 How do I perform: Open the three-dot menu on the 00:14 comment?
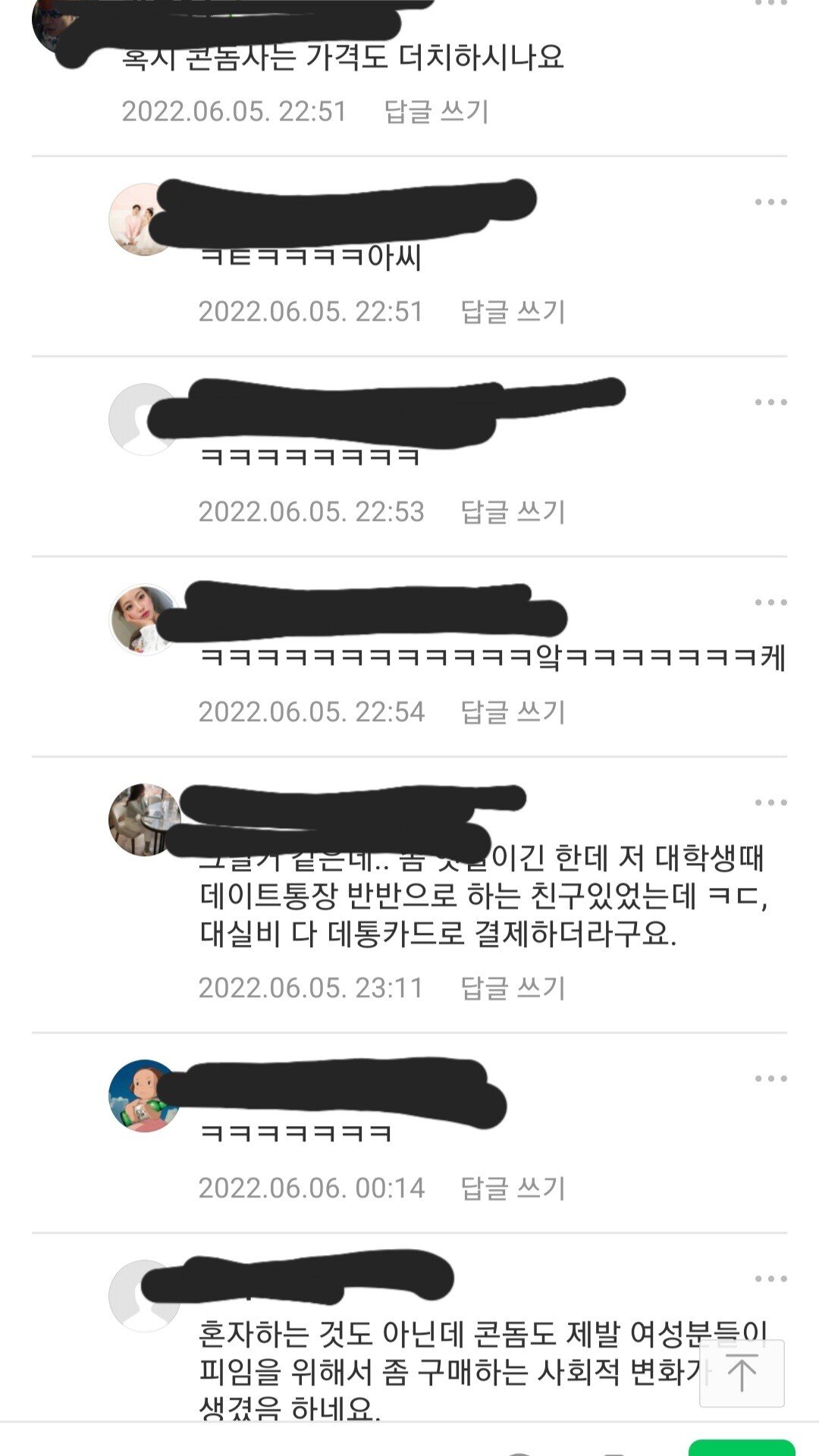coord(770,1078)
